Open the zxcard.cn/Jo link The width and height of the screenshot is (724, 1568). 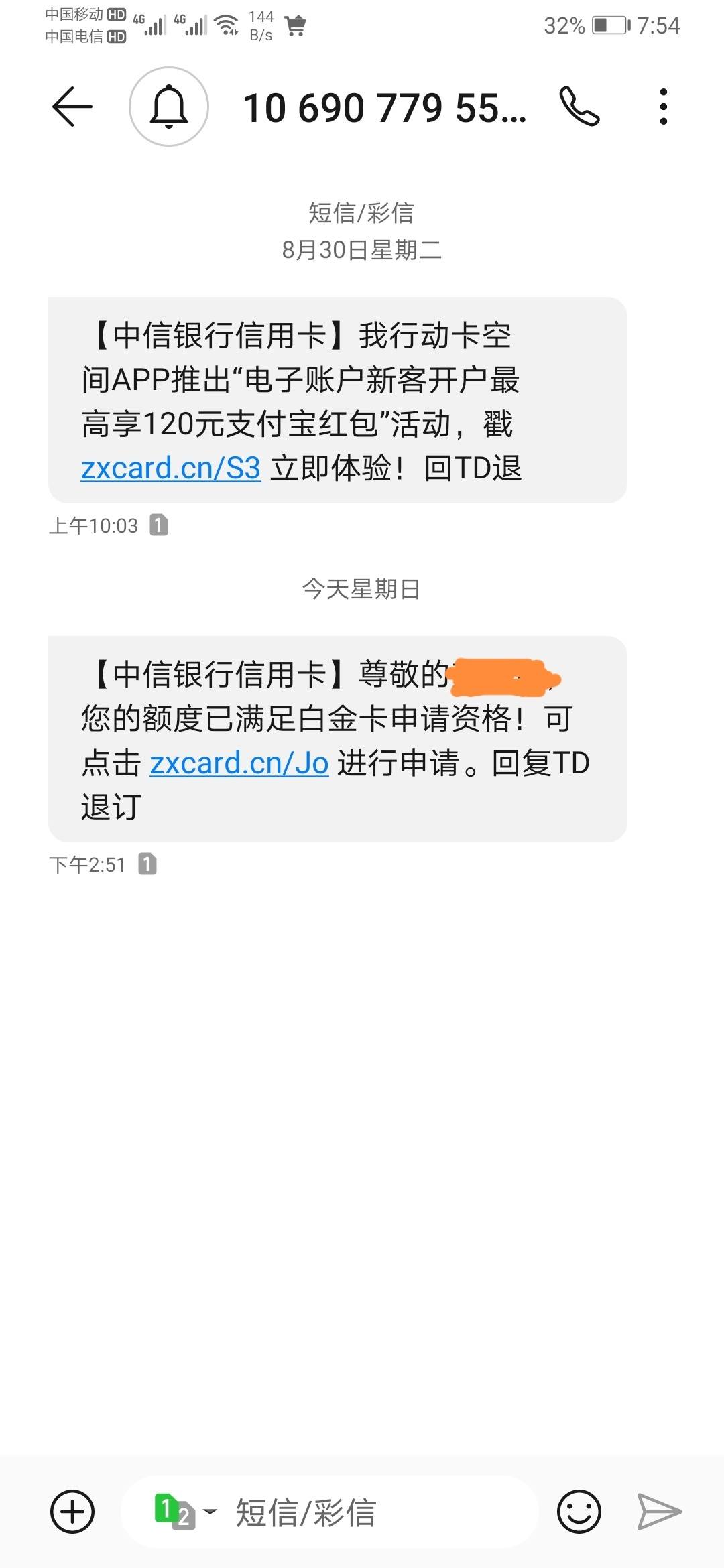click(x=239, y=763)
